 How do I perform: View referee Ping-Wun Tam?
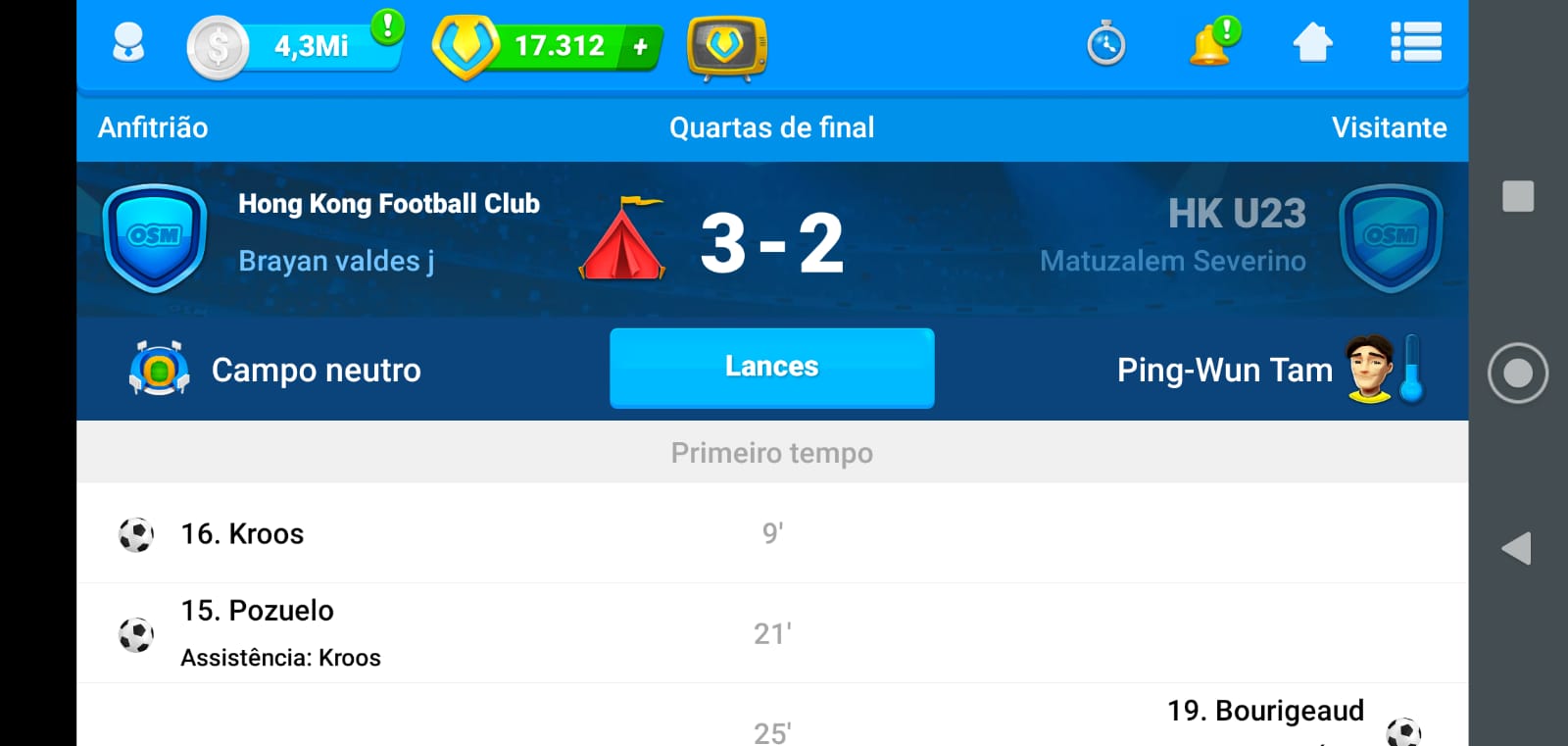pyautogui.click(x=1225, y=371)
